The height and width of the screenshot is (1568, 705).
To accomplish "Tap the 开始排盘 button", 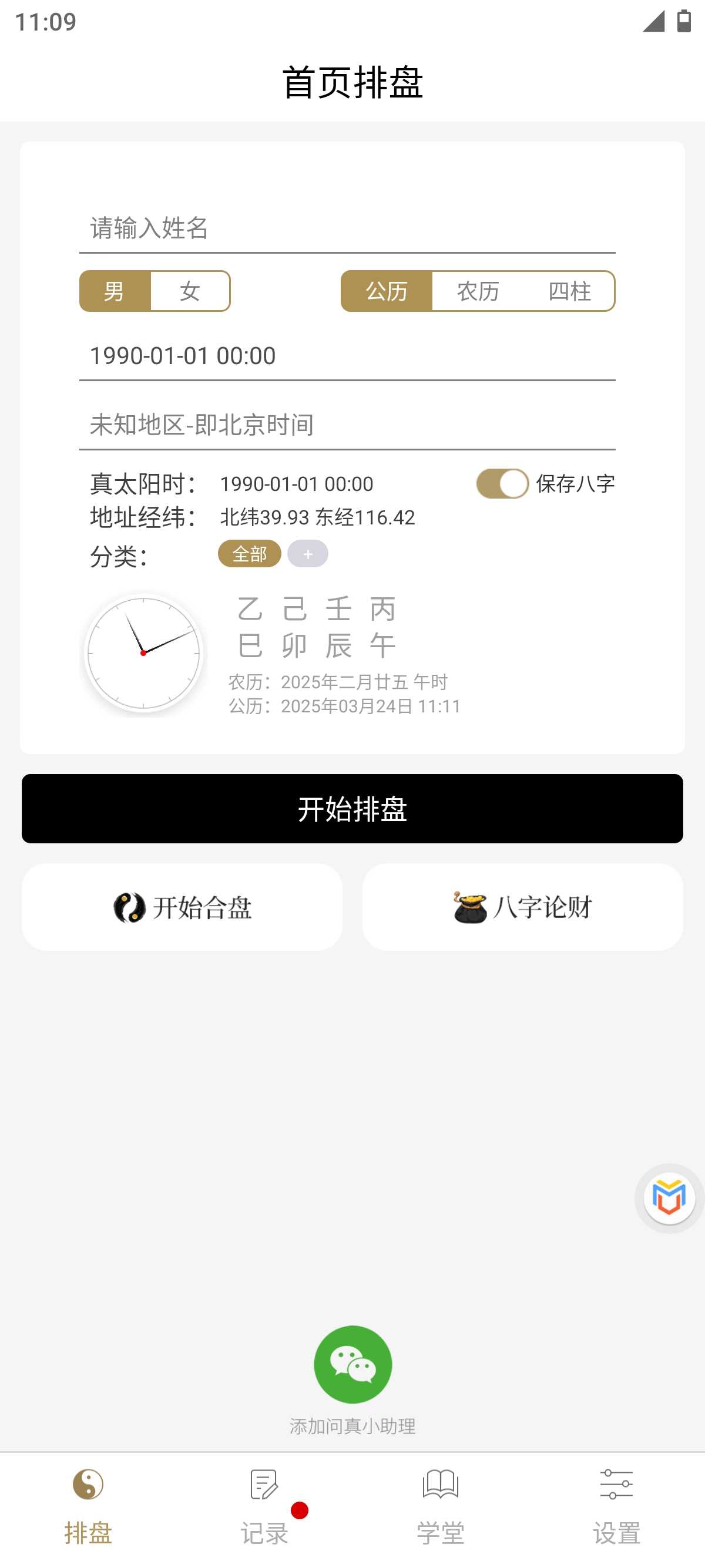I will [352, 809].
